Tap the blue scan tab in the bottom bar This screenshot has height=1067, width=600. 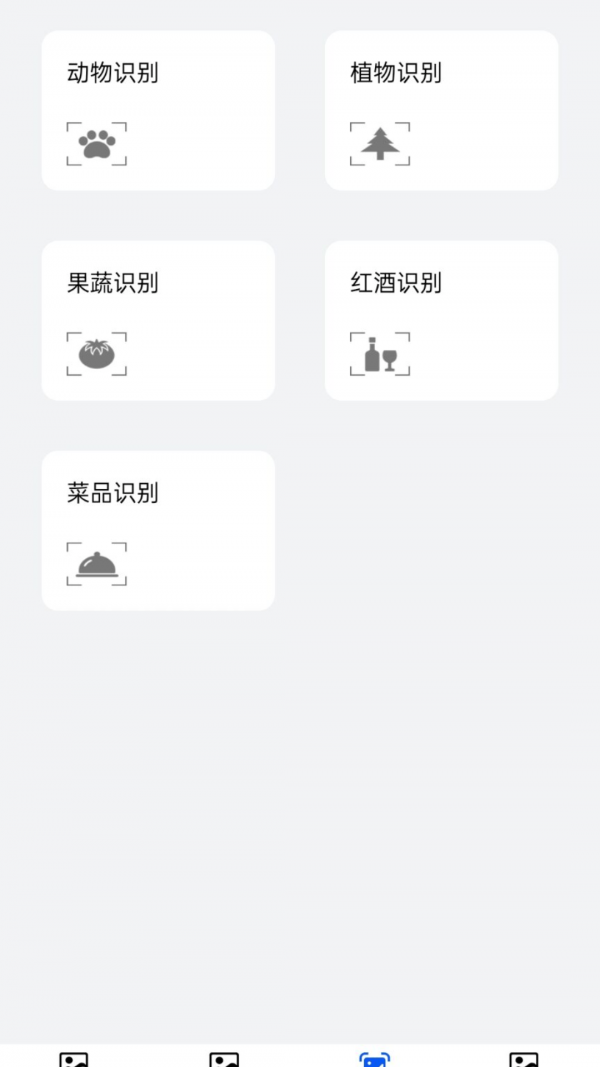[x=374, y=1058]
